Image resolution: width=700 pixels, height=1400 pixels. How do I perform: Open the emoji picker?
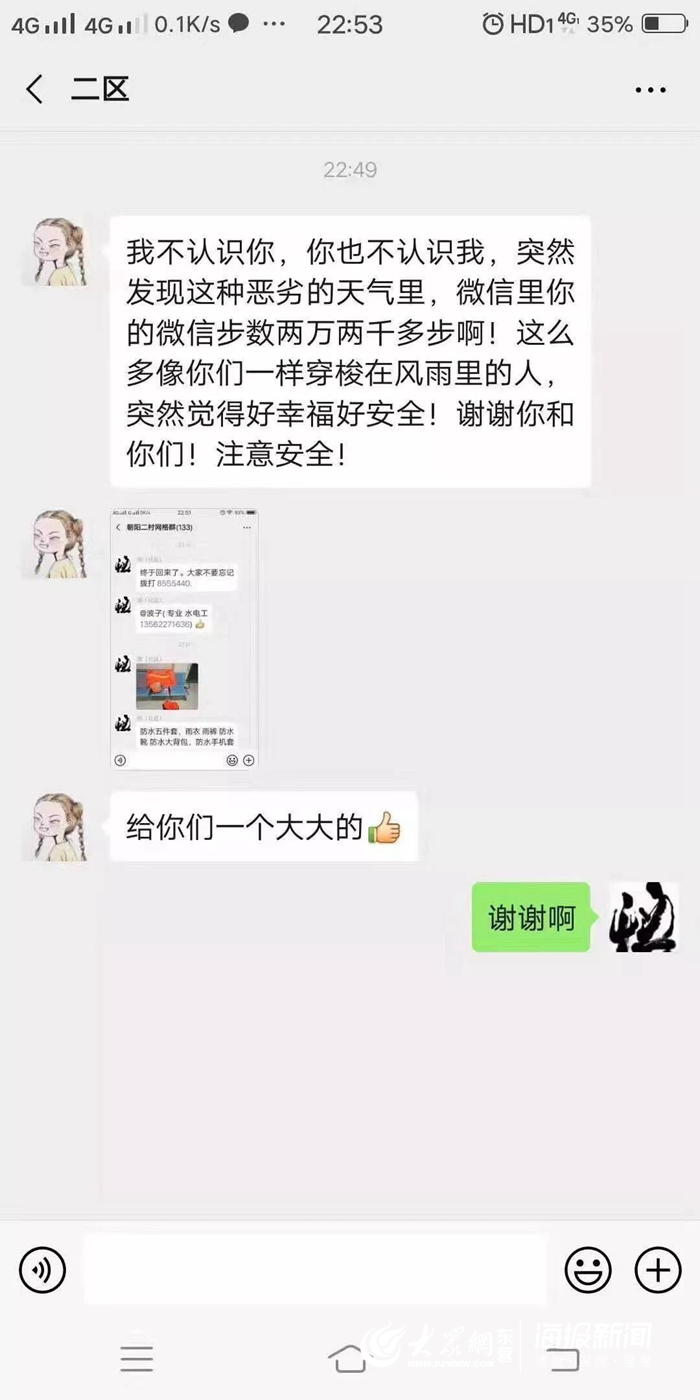click(588, 1270)
